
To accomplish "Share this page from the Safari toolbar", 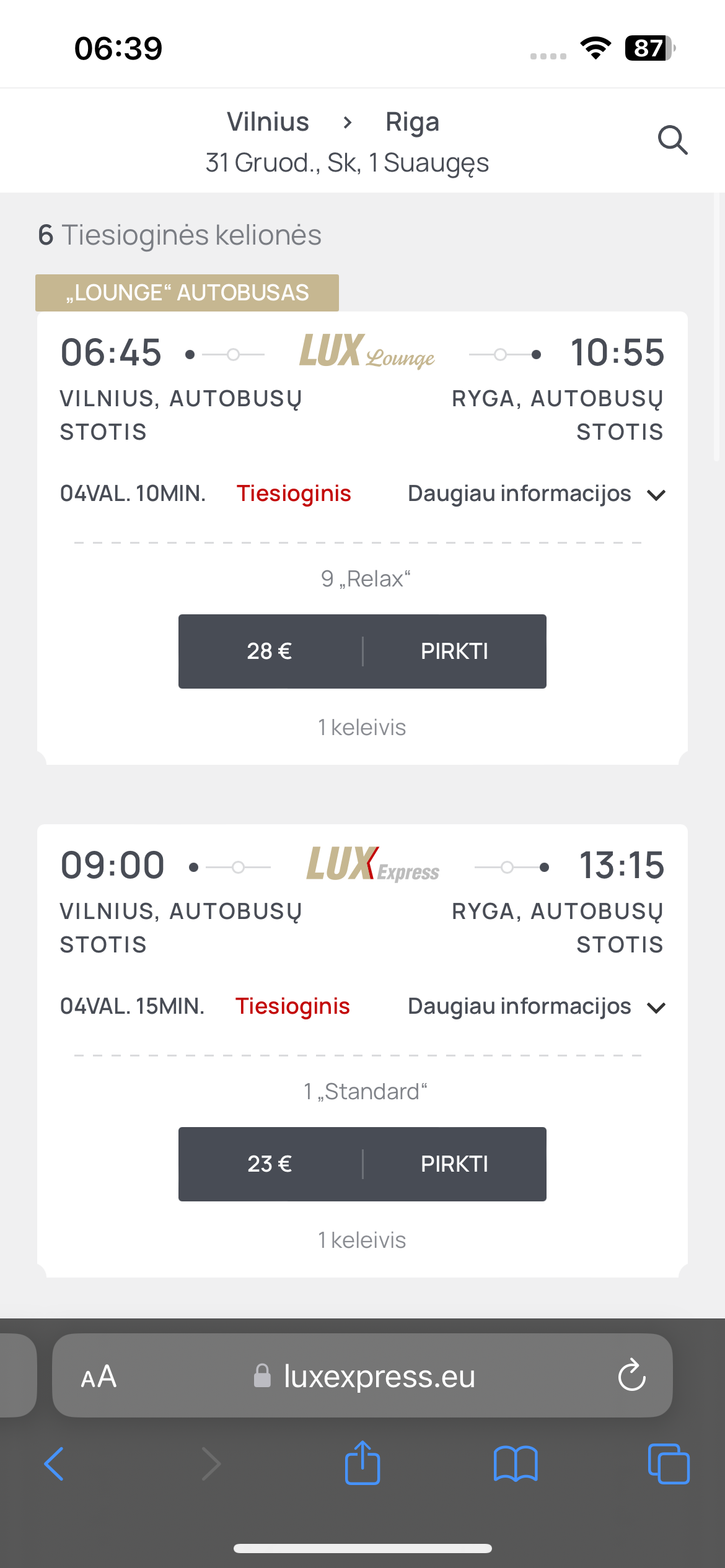I will 362,1463.
